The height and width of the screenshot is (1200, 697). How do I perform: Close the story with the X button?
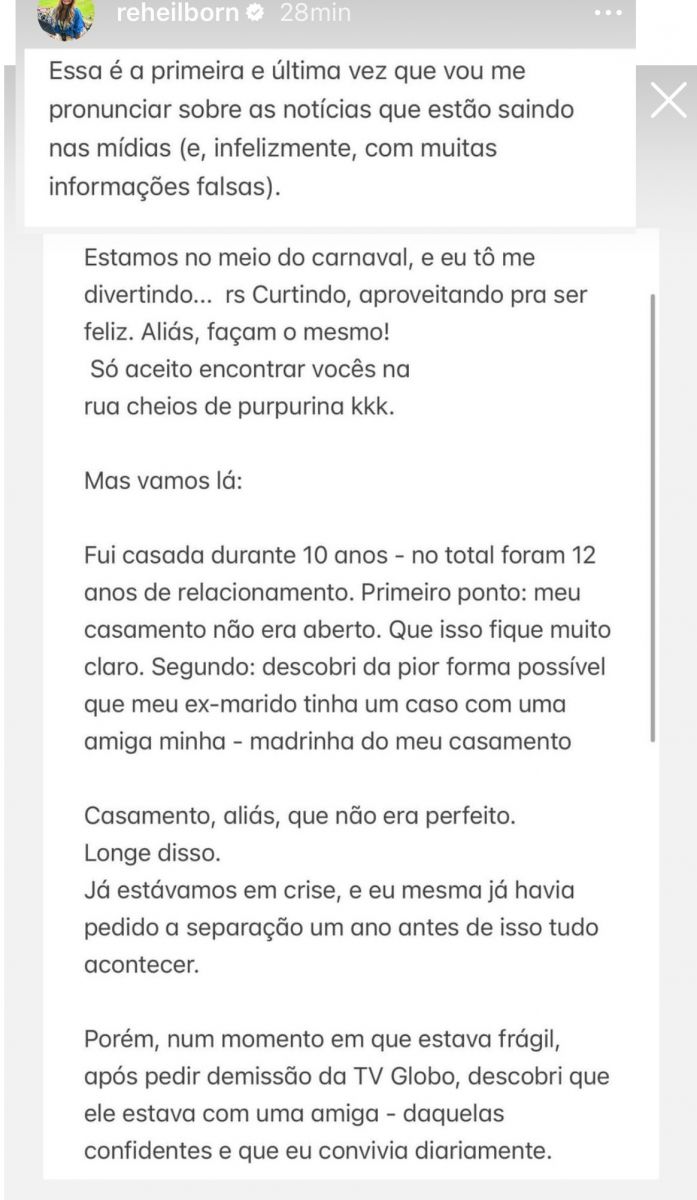[668, 101]
